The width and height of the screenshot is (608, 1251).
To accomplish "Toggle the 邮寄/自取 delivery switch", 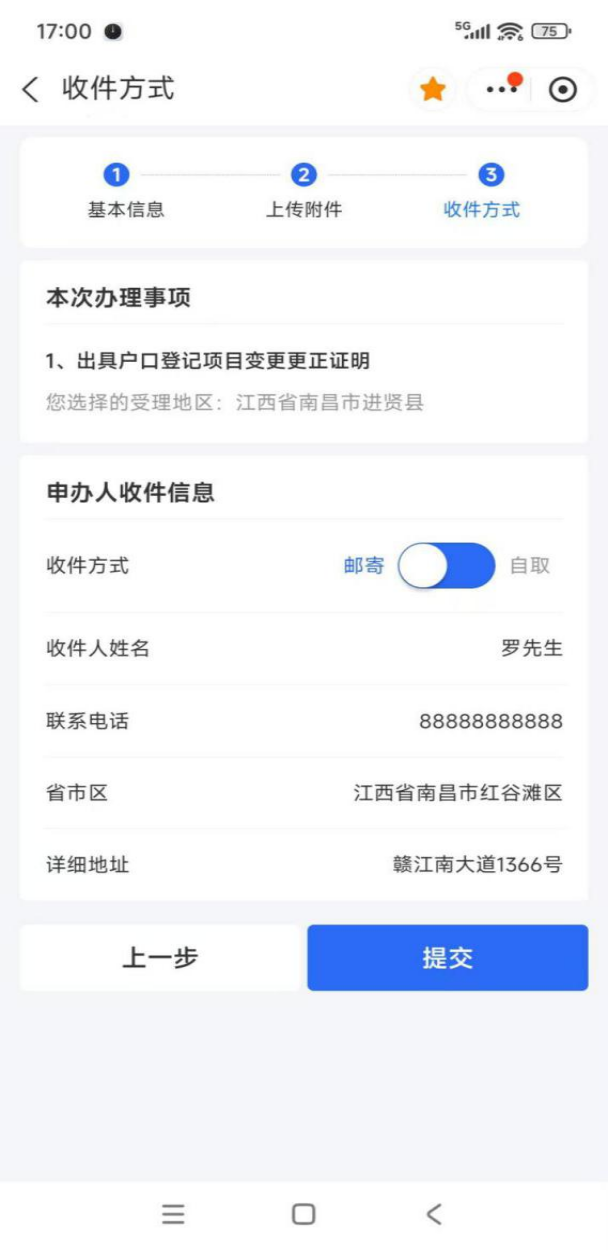I will coord(446,566).
